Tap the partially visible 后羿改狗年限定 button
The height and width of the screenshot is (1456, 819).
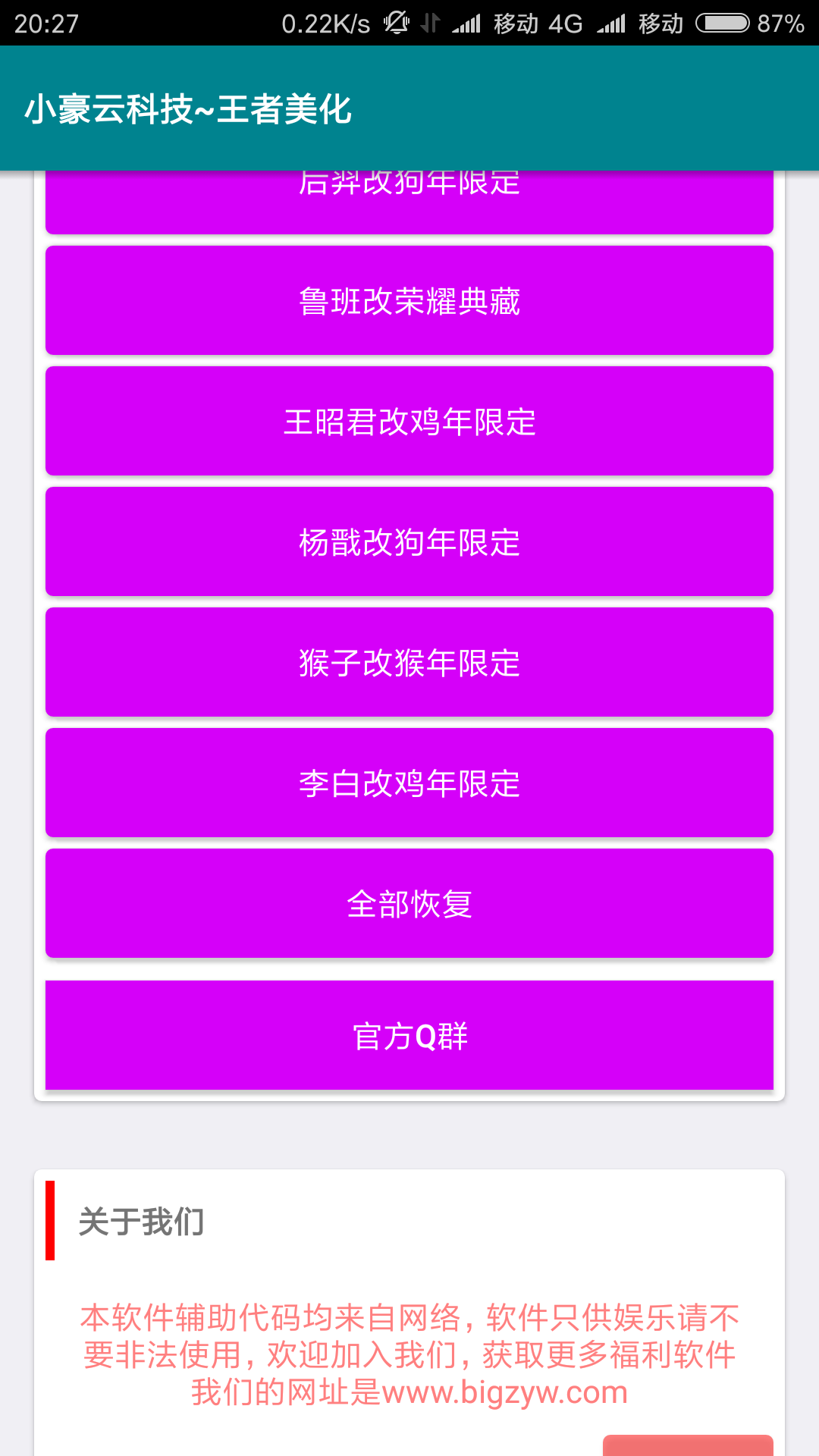click(x=409, y=202)
